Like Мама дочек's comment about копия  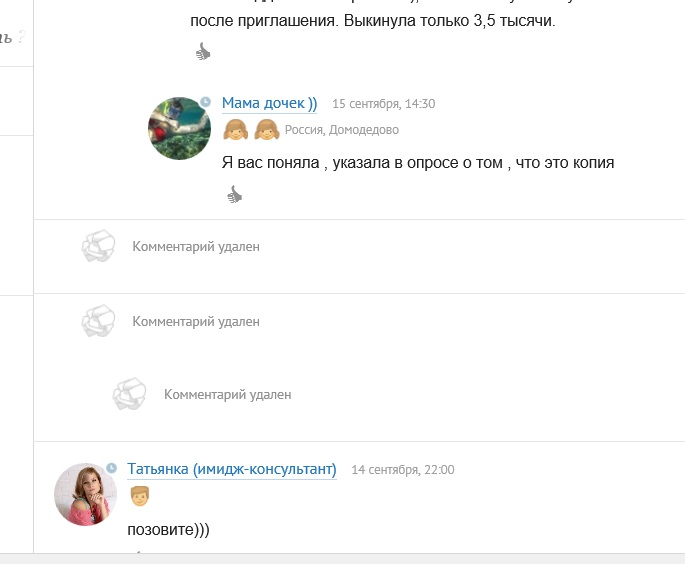[235, 195]
